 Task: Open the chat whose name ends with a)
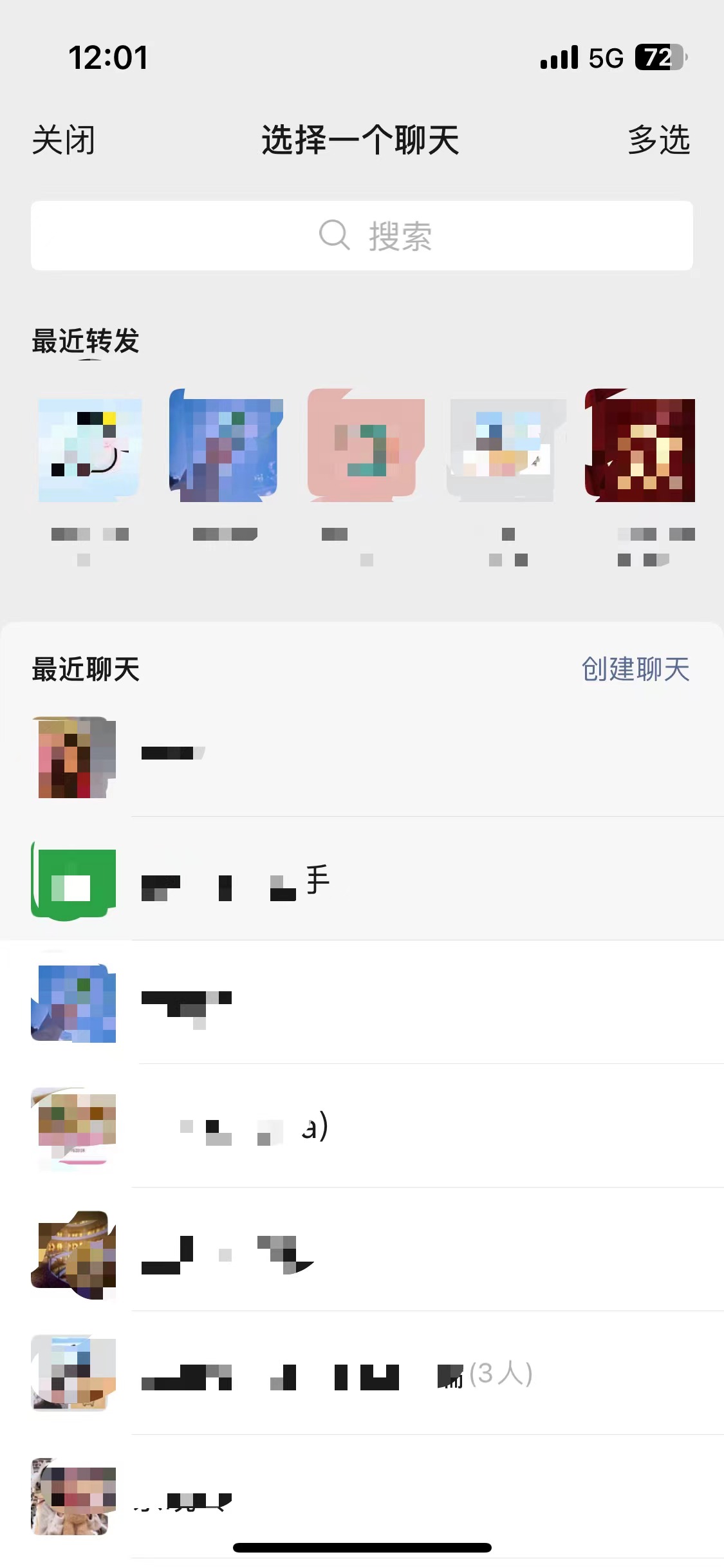click(360, 1128)
